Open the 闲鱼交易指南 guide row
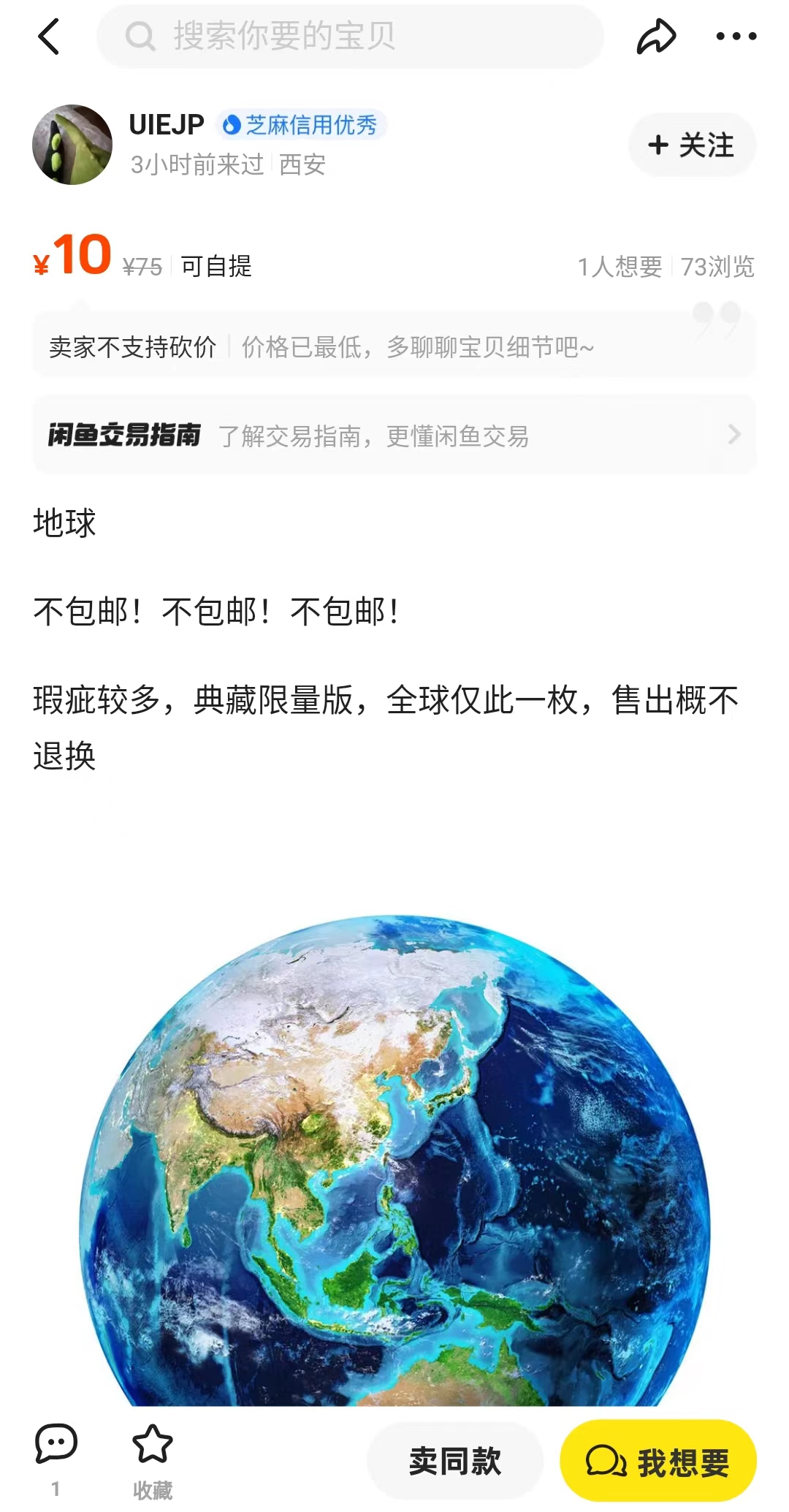Viewport: 789px width, 1512px height. pos(394,435)
